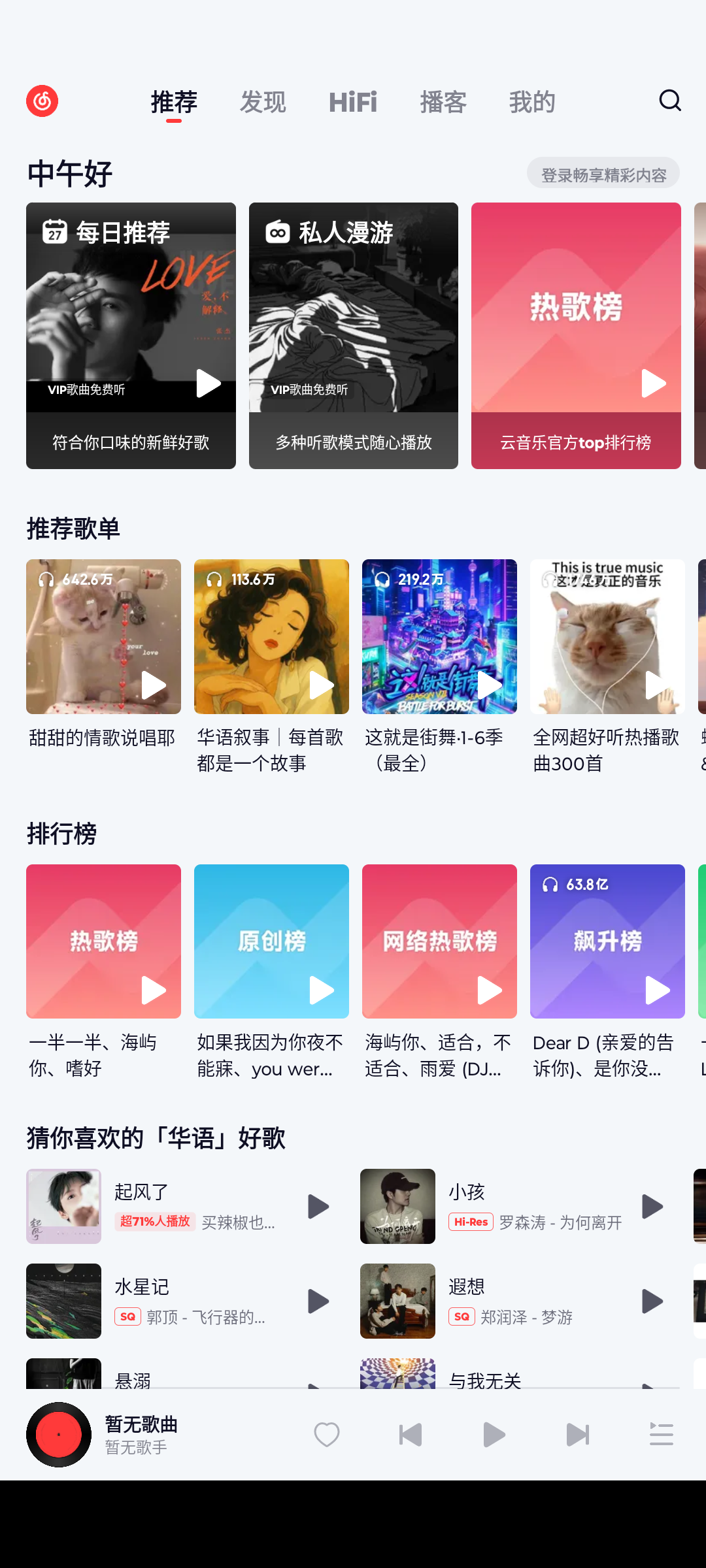This screenshot has width=706, height=1568.
Task: Open the 飙升榜 chart
Action: tap(607, 941)
